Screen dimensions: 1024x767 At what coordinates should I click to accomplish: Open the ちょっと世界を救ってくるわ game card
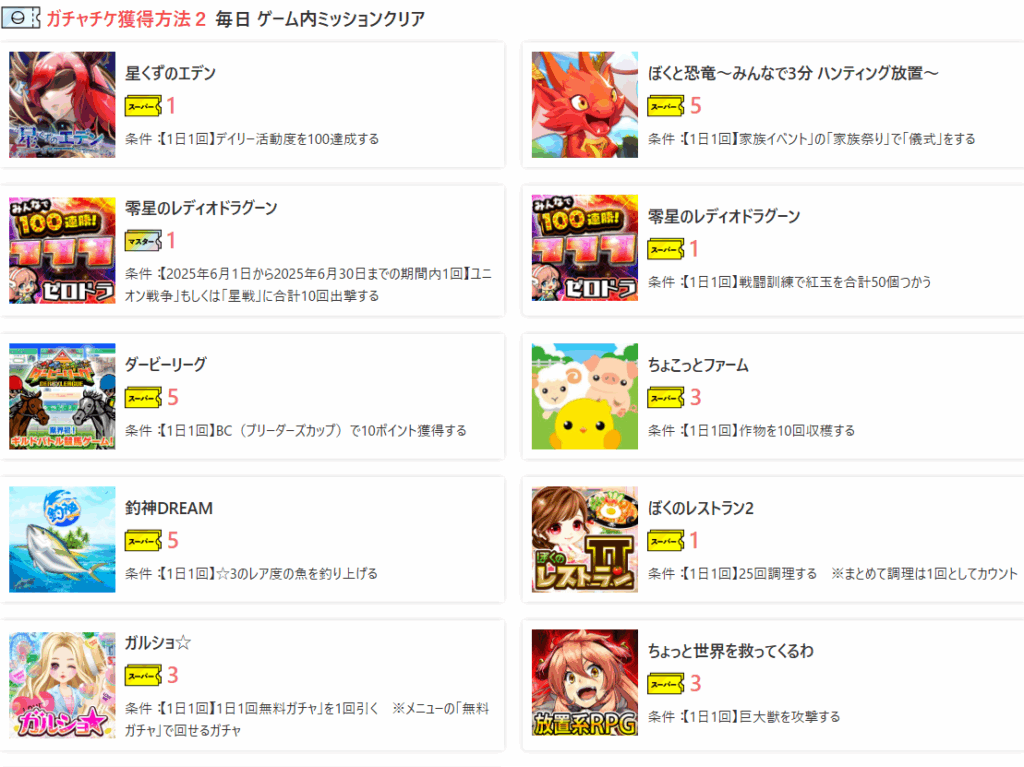pyautogui.click(x=775, y=684)
